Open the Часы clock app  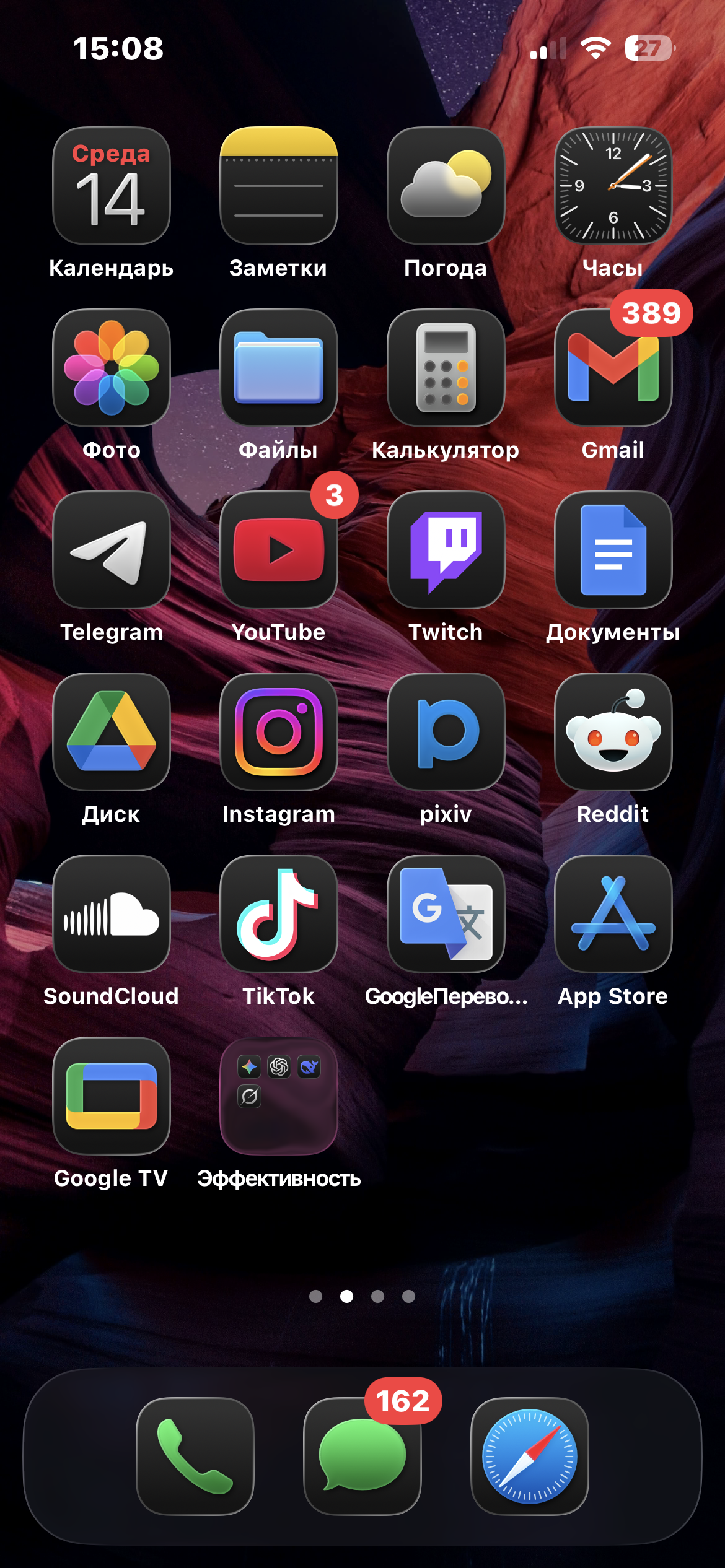click(613, 186)
